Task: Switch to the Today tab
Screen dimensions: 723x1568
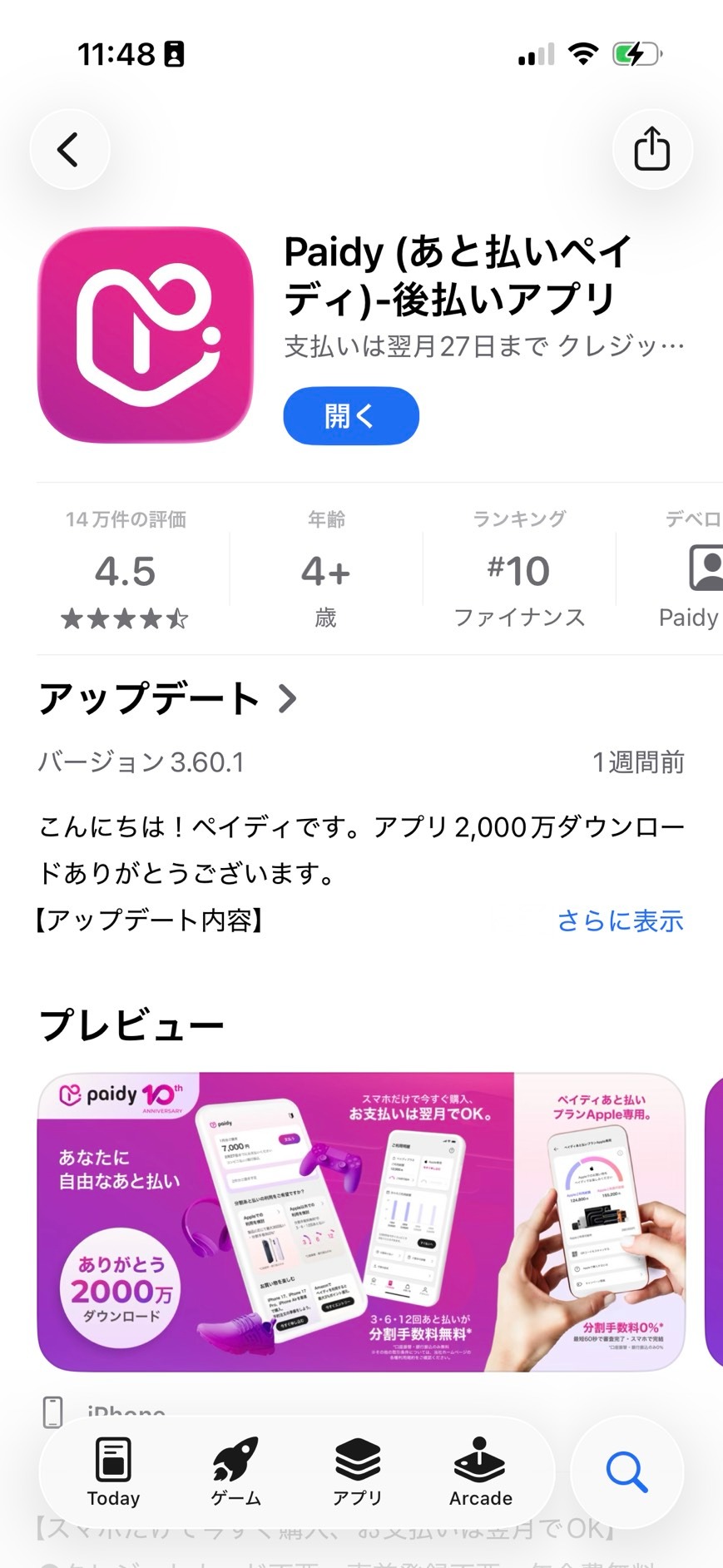Action: [x=113, y=1471]
